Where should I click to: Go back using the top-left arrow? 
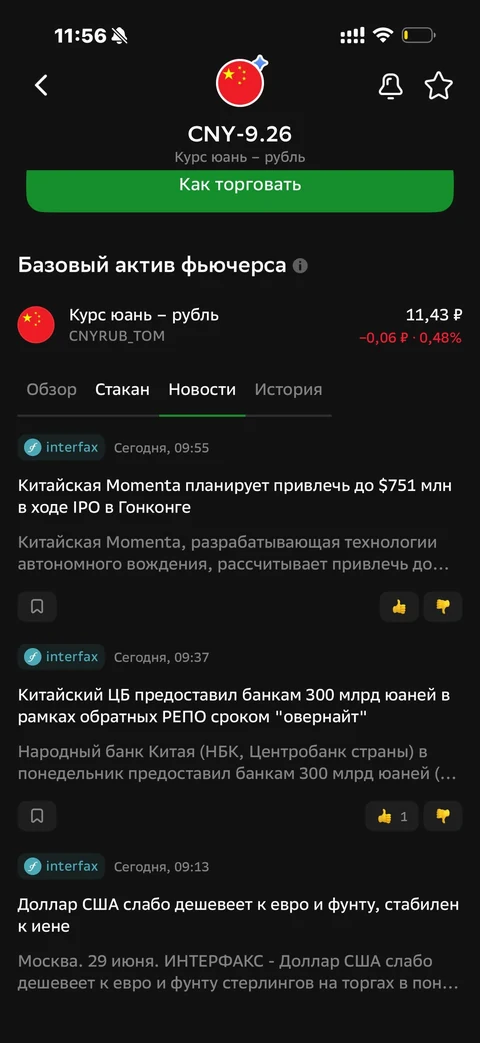tap(42, 85)
